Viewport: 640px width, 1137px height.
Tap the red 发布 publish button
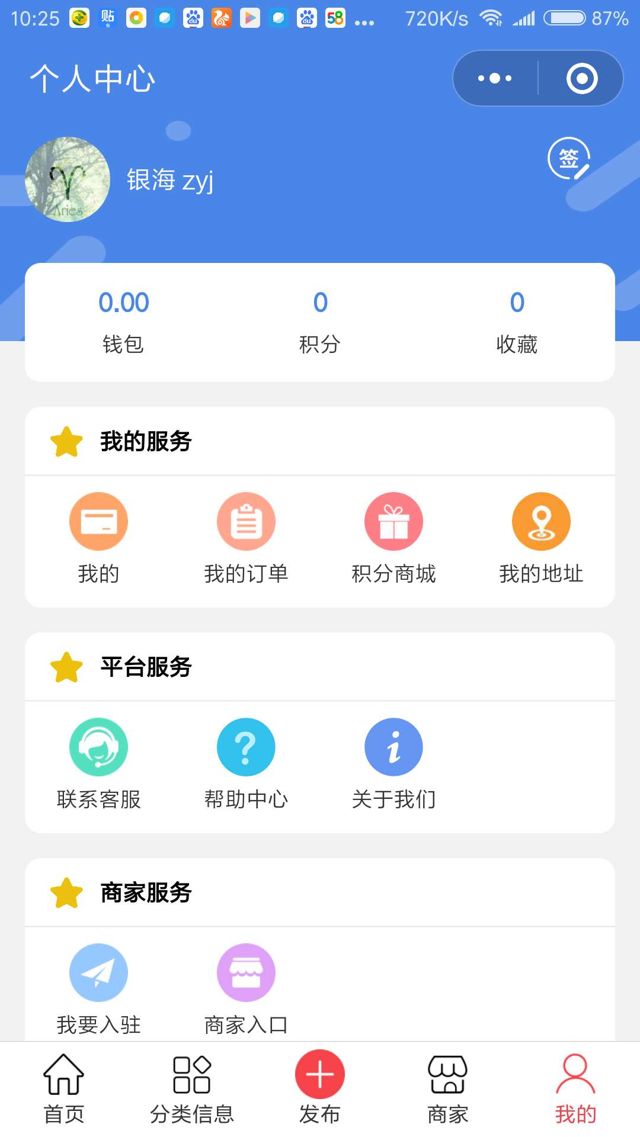(x=320, y=1078)
